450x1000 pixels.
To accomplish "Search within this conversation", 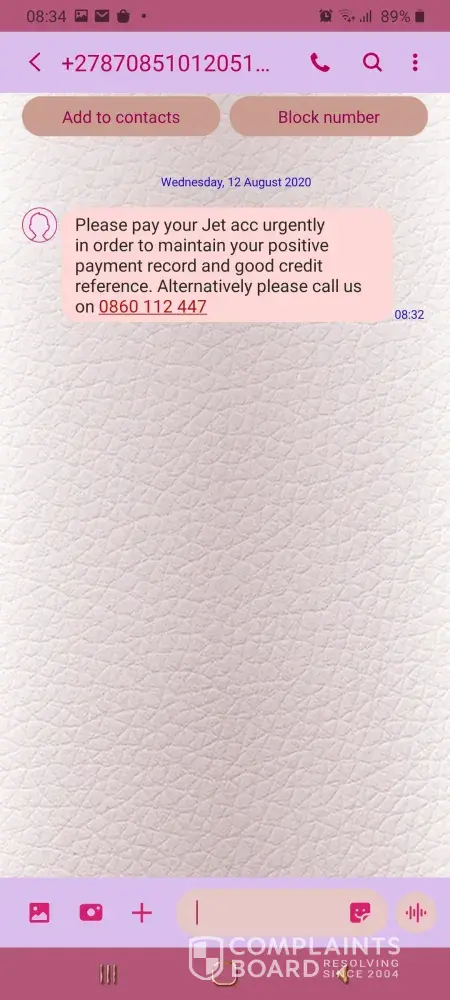I will pos(372,62).
